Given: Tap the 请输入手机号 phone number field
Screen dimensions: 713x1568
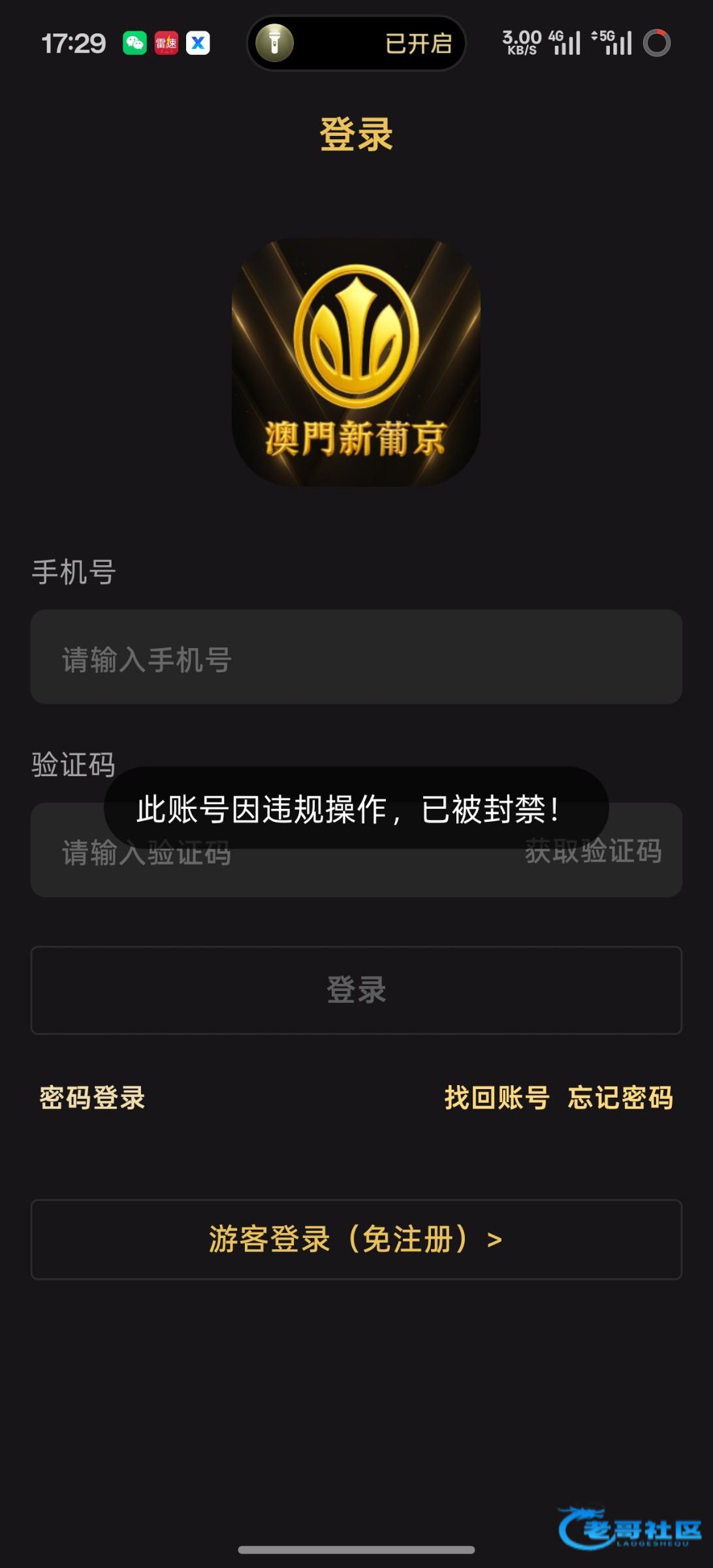Looking at the screenshot, I should click(356, 657).
